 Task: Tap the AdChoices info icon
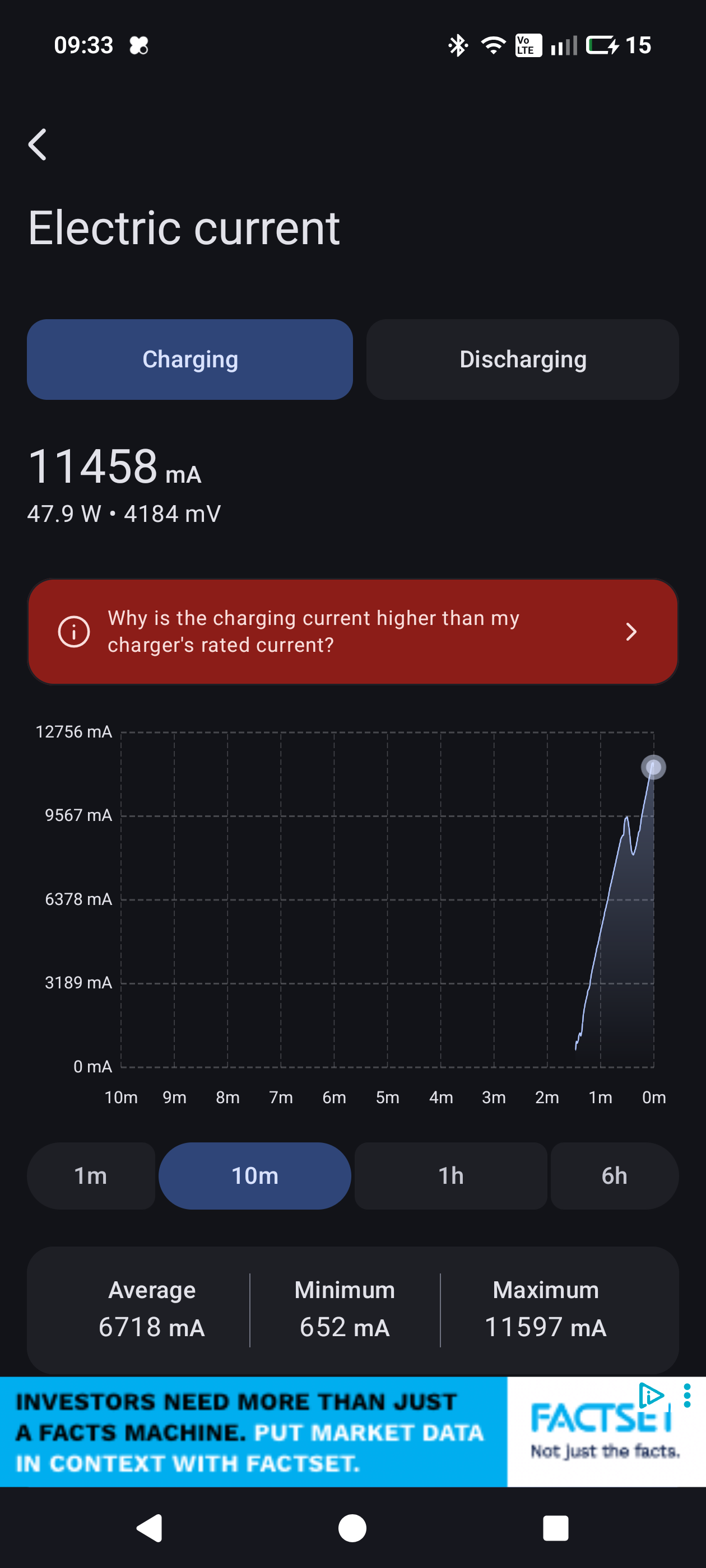click(x=650, y=1394)
